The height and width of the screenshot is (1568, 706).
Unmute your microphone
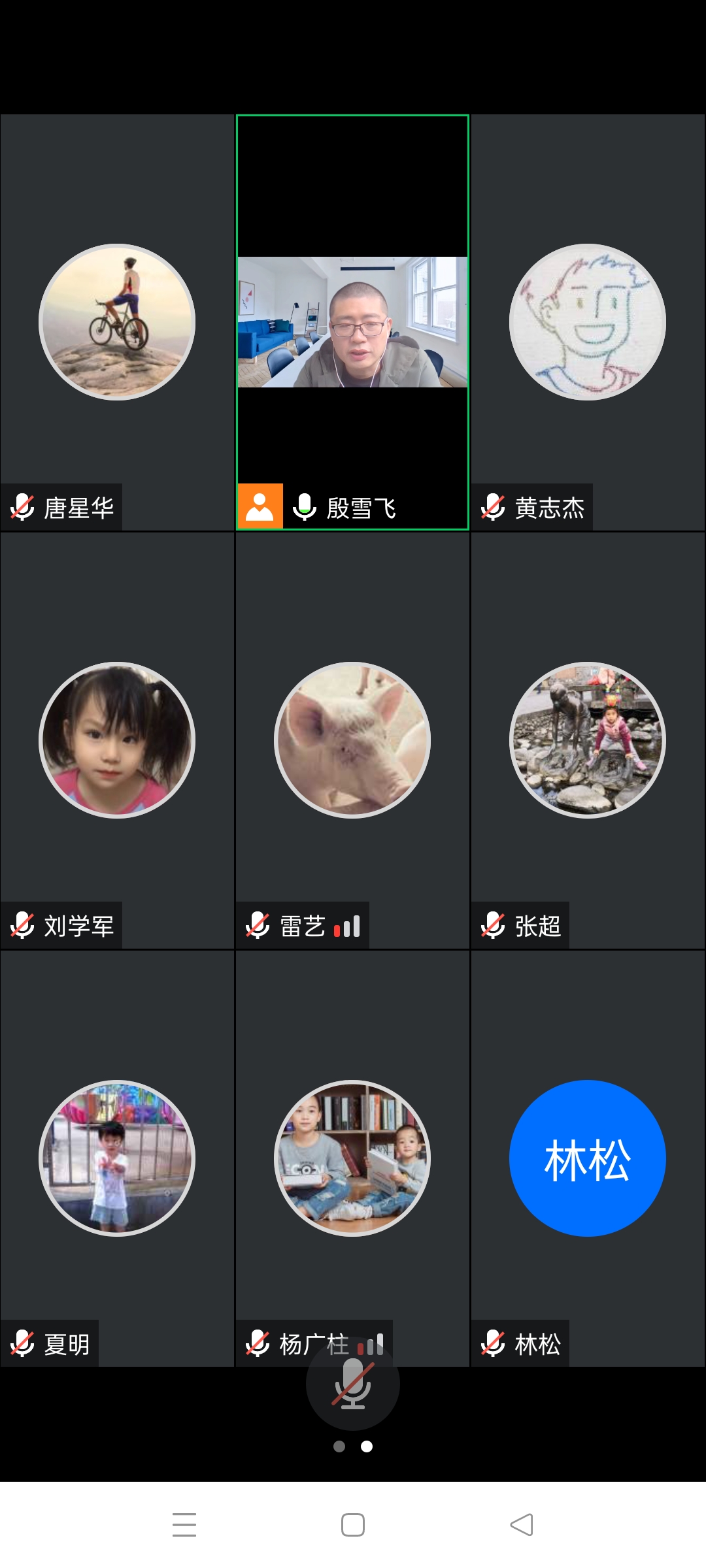pyautogui.click(x=353, y=1384)
